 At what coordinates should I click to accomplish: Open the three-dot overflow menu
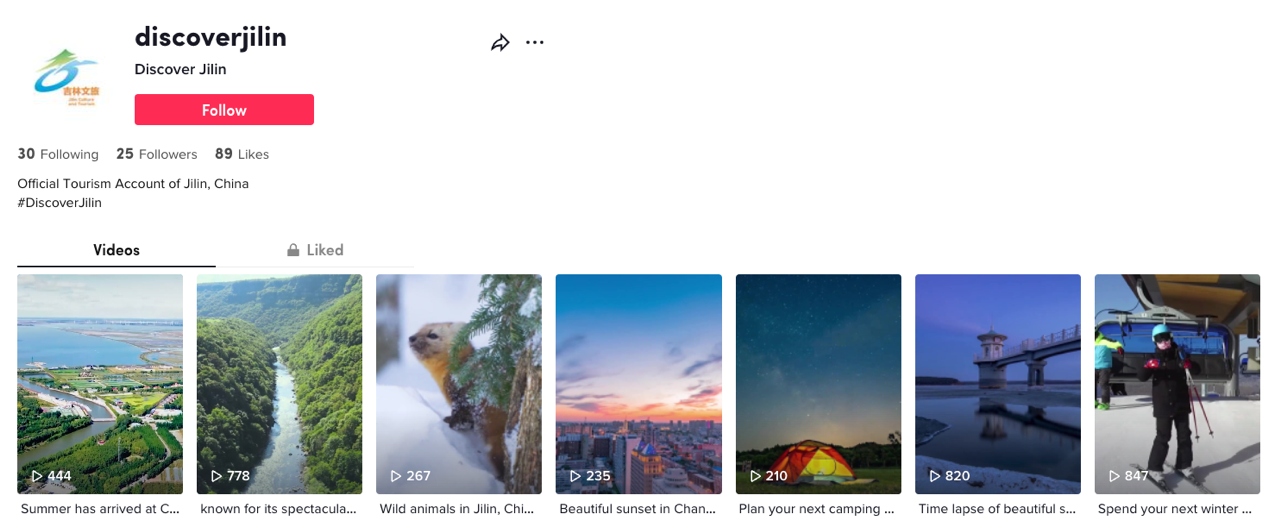535,43
